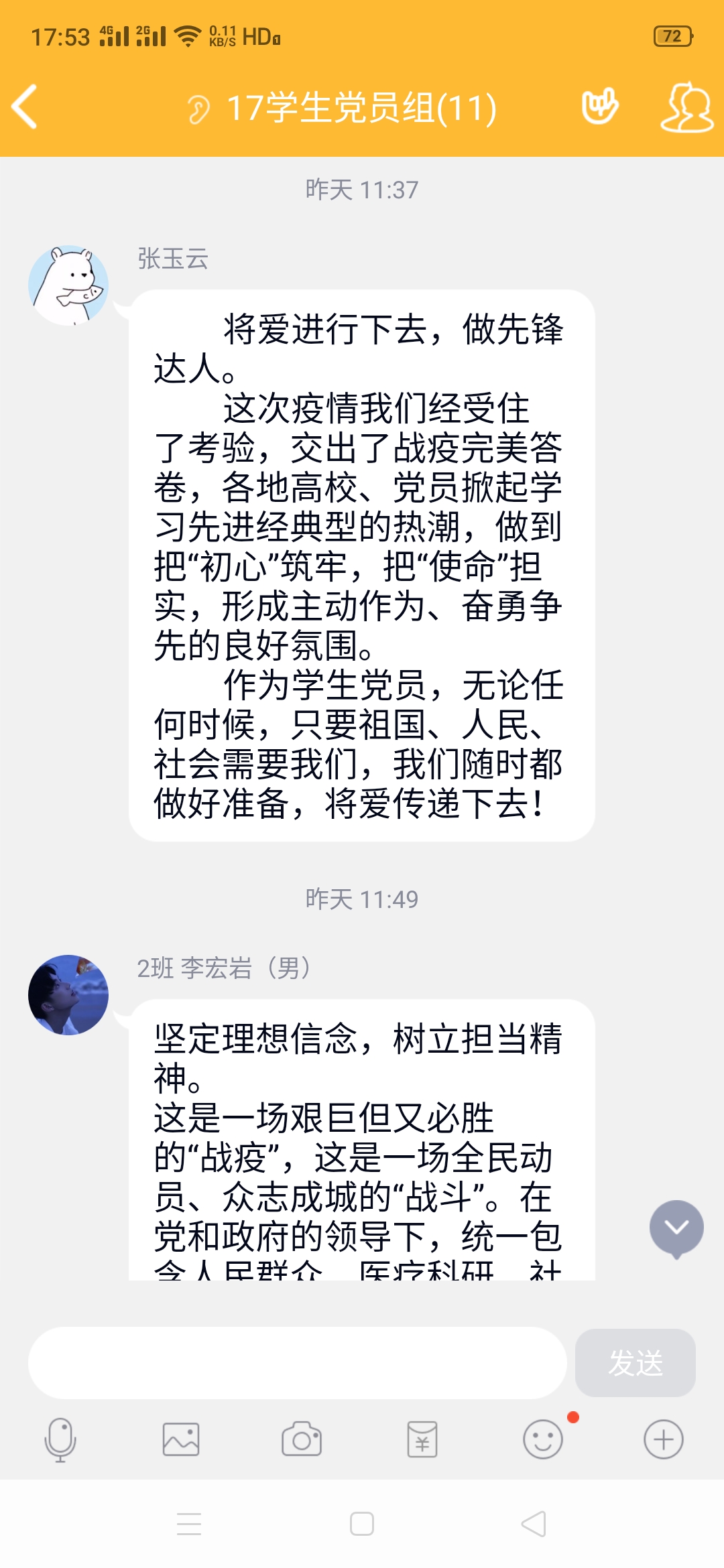724x1568 pixels.
Task: Tap 张玉云's long message bubble
Action: [362, 563]
